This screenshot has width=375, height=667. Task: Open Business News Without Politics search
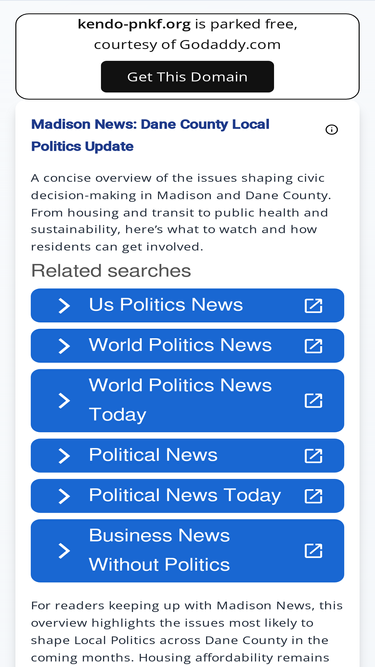pyautogui.click(x=187, y=550)
